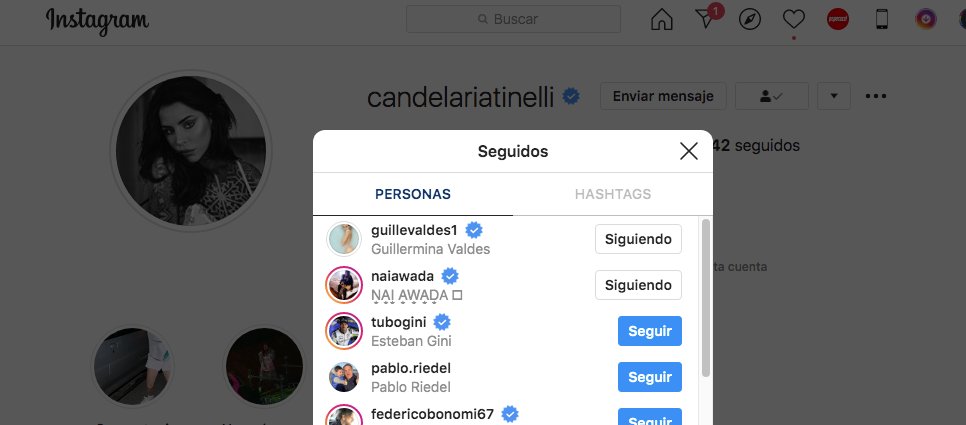Tap the Buscar search field
The image size is (966, 425).
tap(512, 19)
